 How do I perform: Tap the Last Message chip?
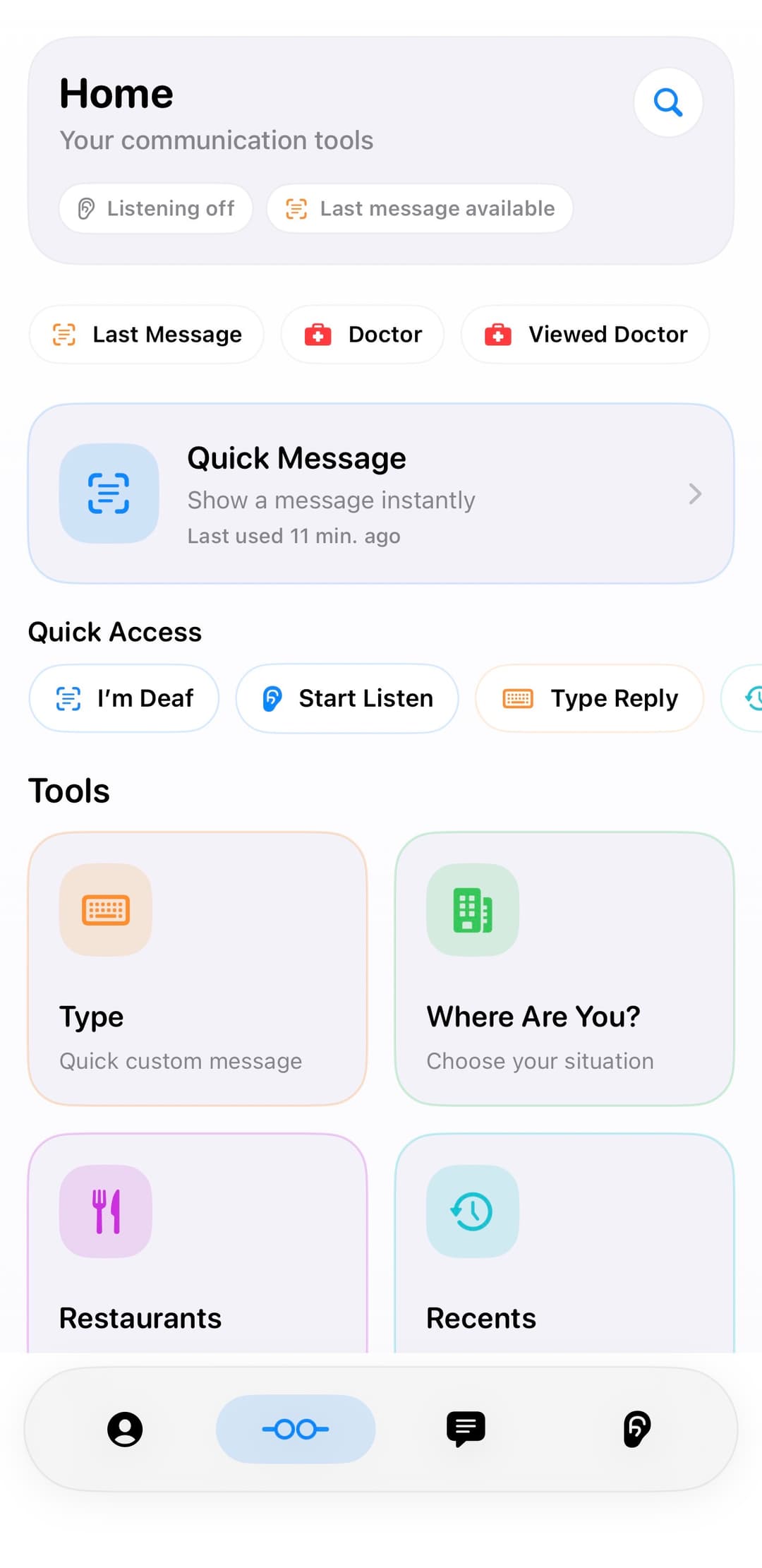(x=146, y=335)
